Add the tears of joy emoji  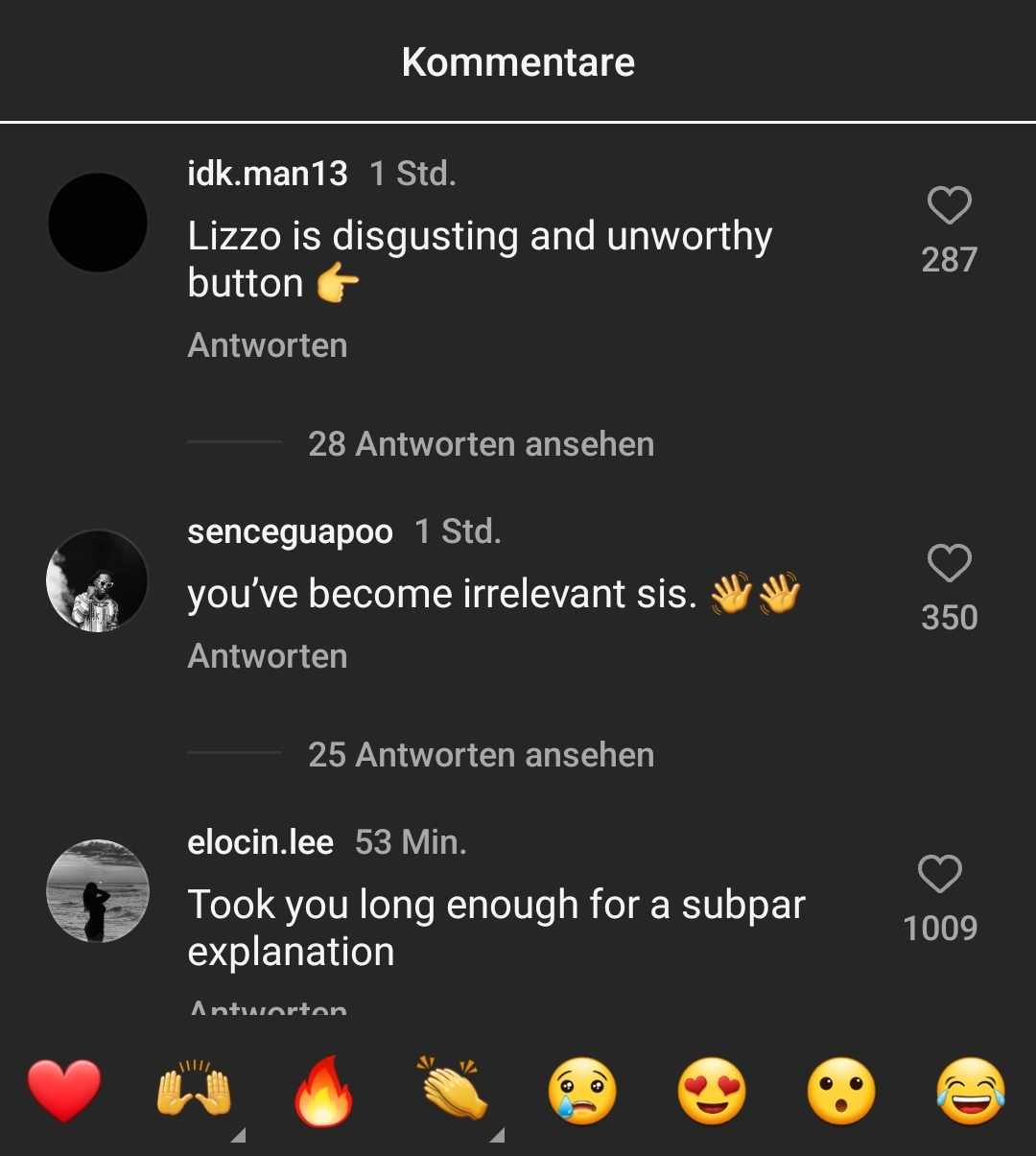coord(971,1092)
